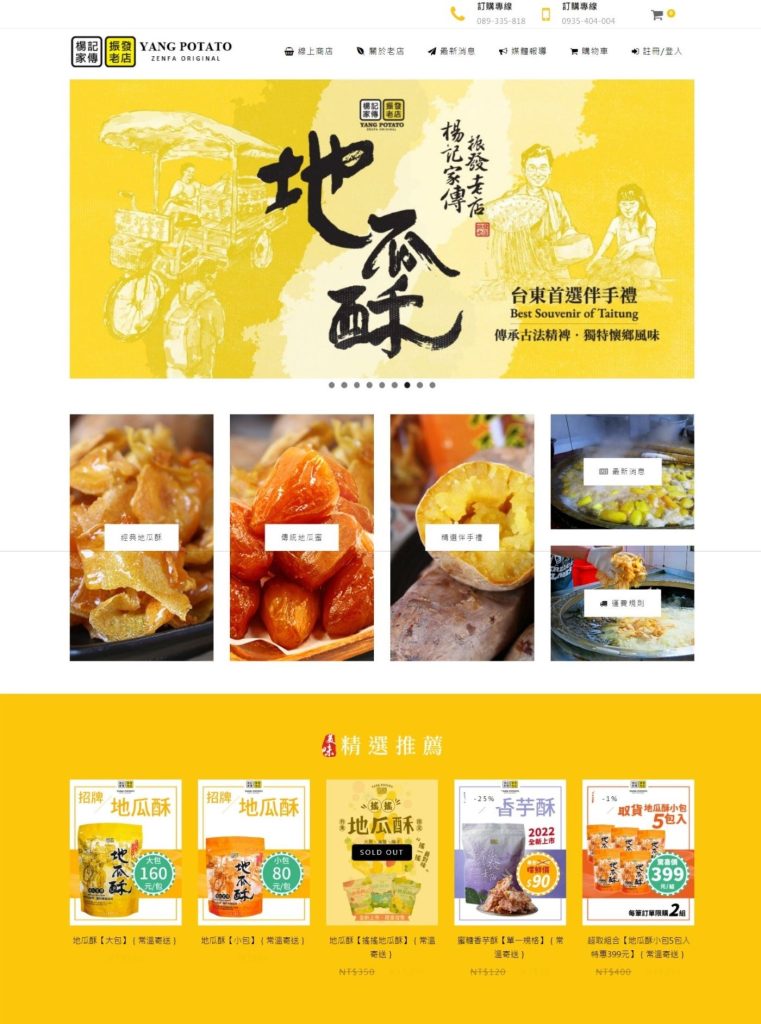
Task: Jump to the first banner slide dot
Action: (x=331, y=385)
